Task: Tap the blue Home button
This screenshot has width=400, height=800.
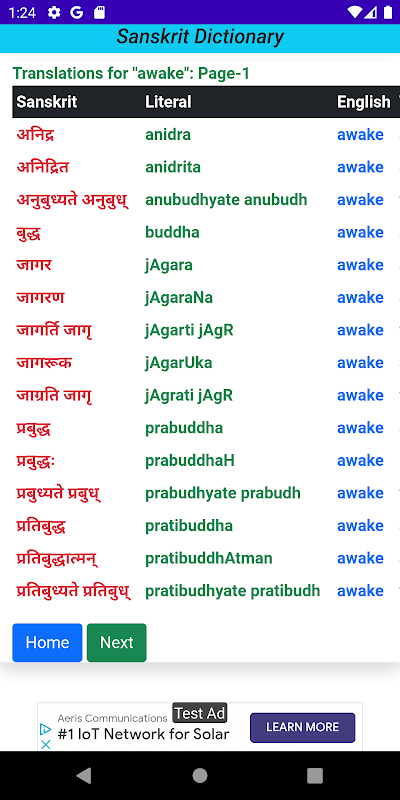Action: (x=47, y=642)
